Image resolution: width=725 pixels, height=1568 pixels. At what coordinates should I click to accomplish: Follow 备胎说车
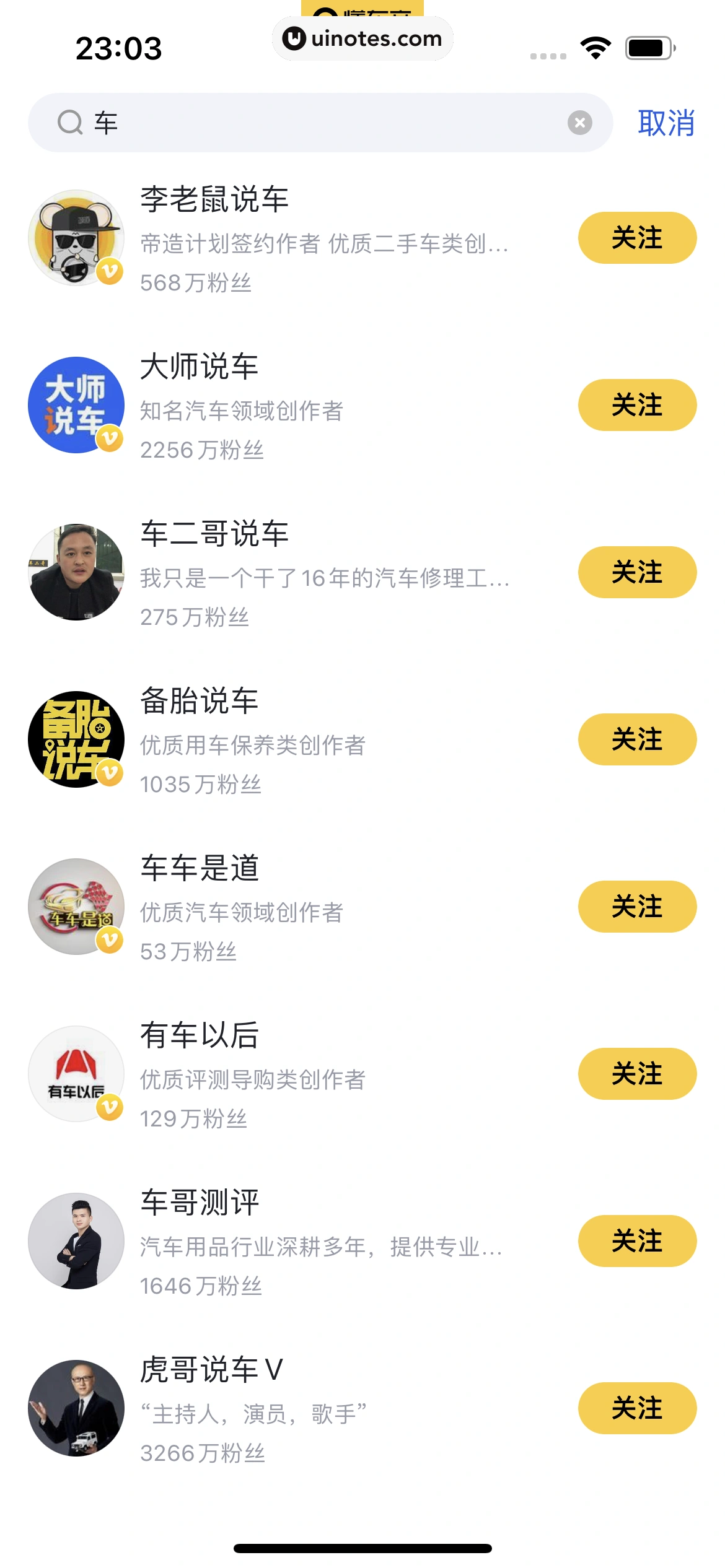(636, 739)
